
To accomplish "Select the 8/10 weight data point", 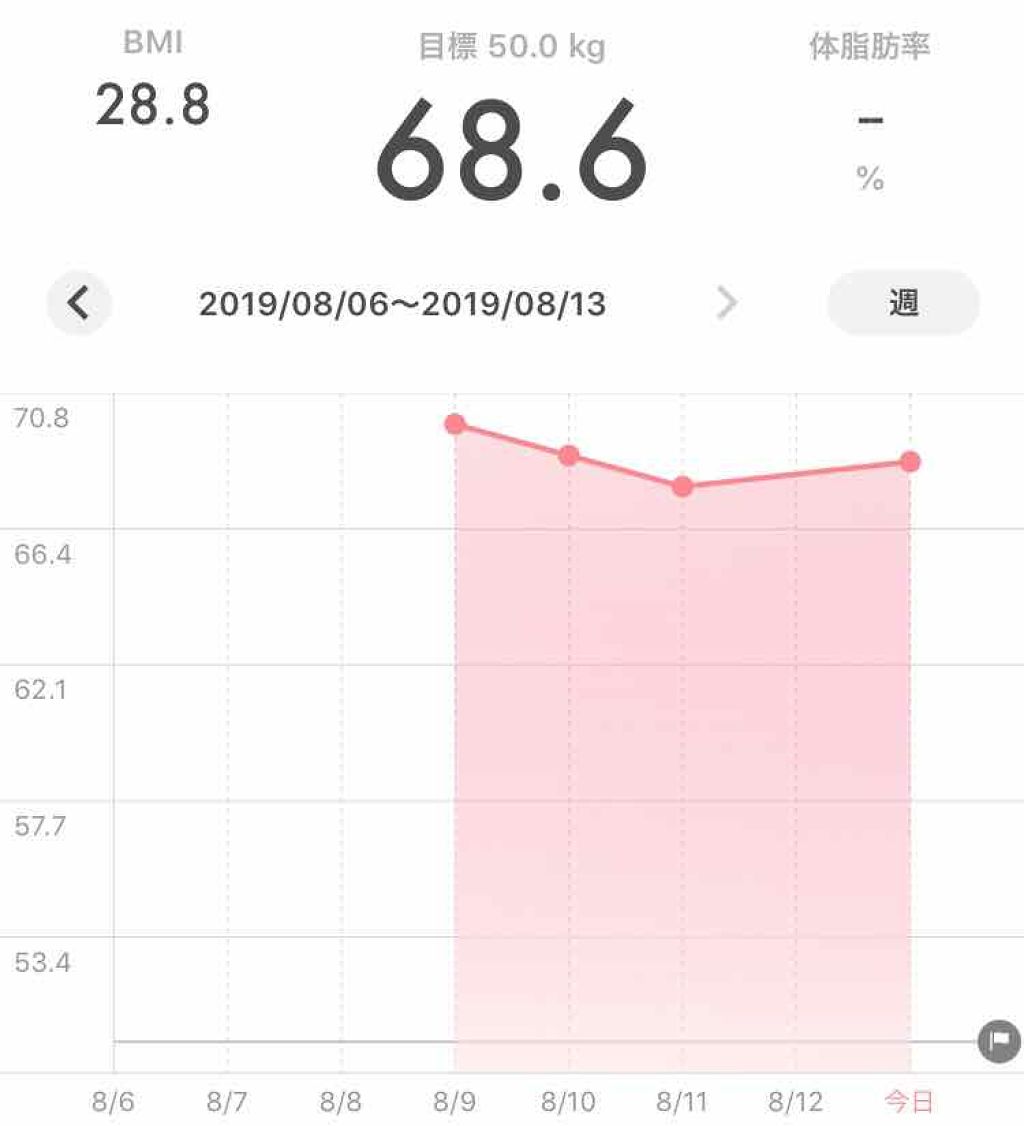I will coord(569,456).
